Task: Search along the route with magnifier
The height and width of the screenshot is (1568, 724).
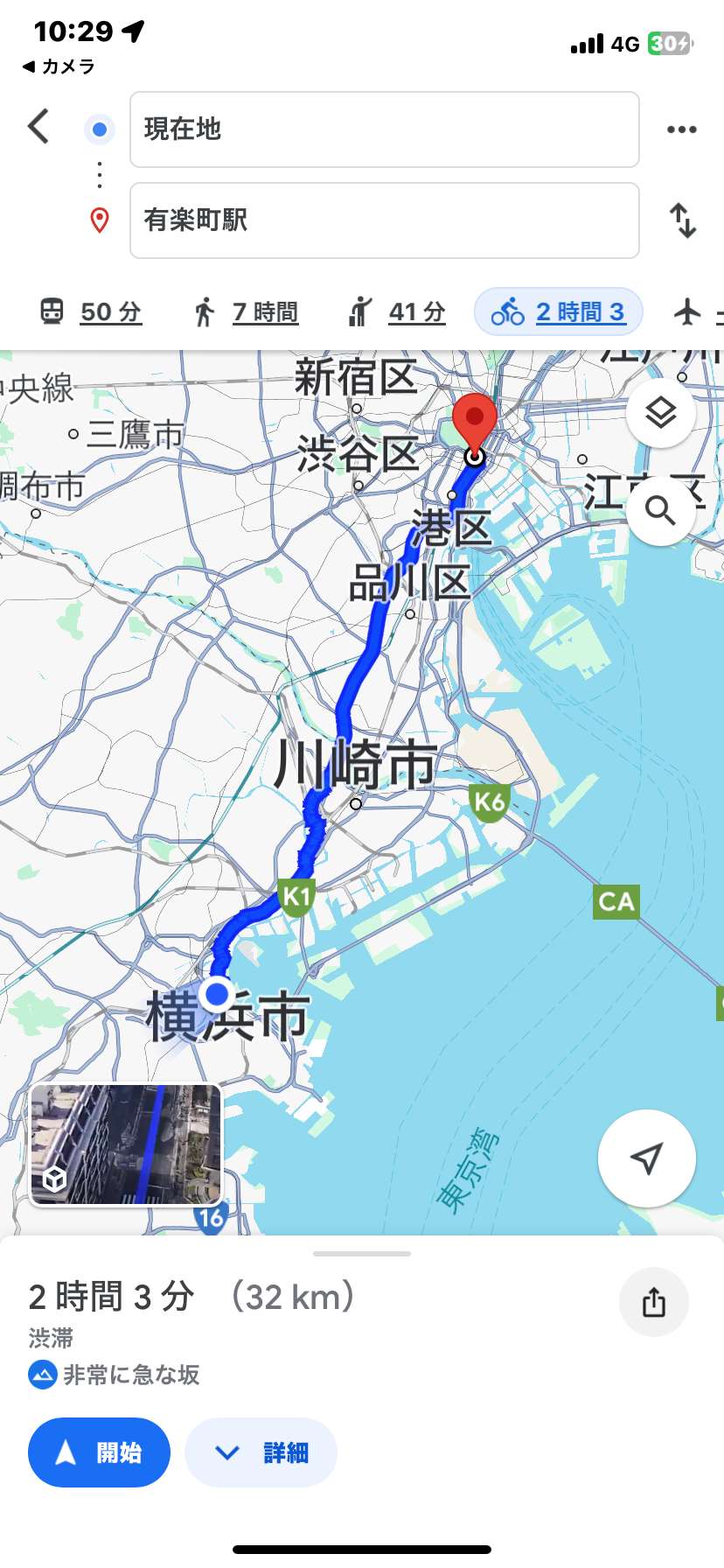Action: pos(661,510)
